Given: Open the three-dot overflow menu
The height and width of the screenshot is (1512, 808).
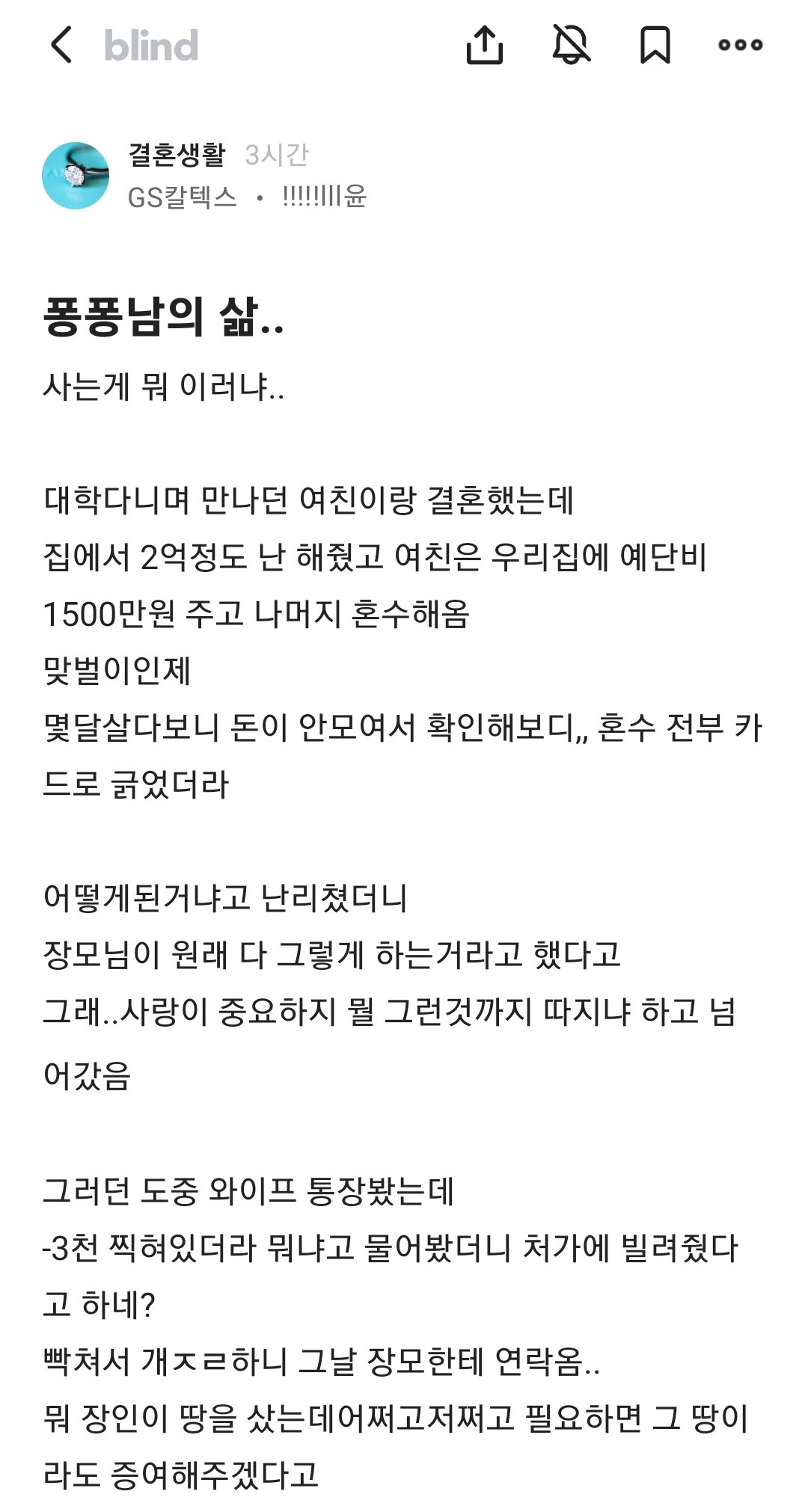Looking at the screenshot, I should 740,45.
